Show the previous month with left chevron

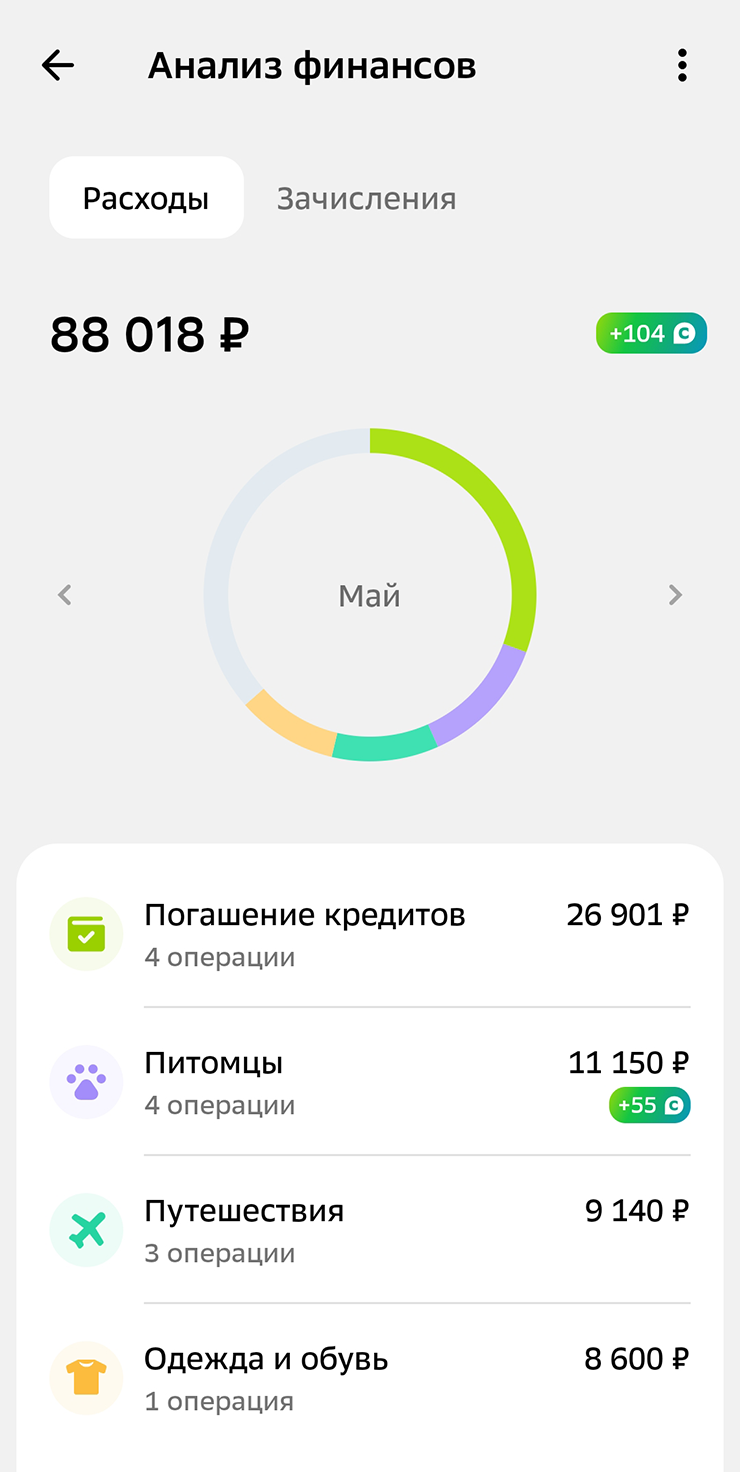(65, 595)
